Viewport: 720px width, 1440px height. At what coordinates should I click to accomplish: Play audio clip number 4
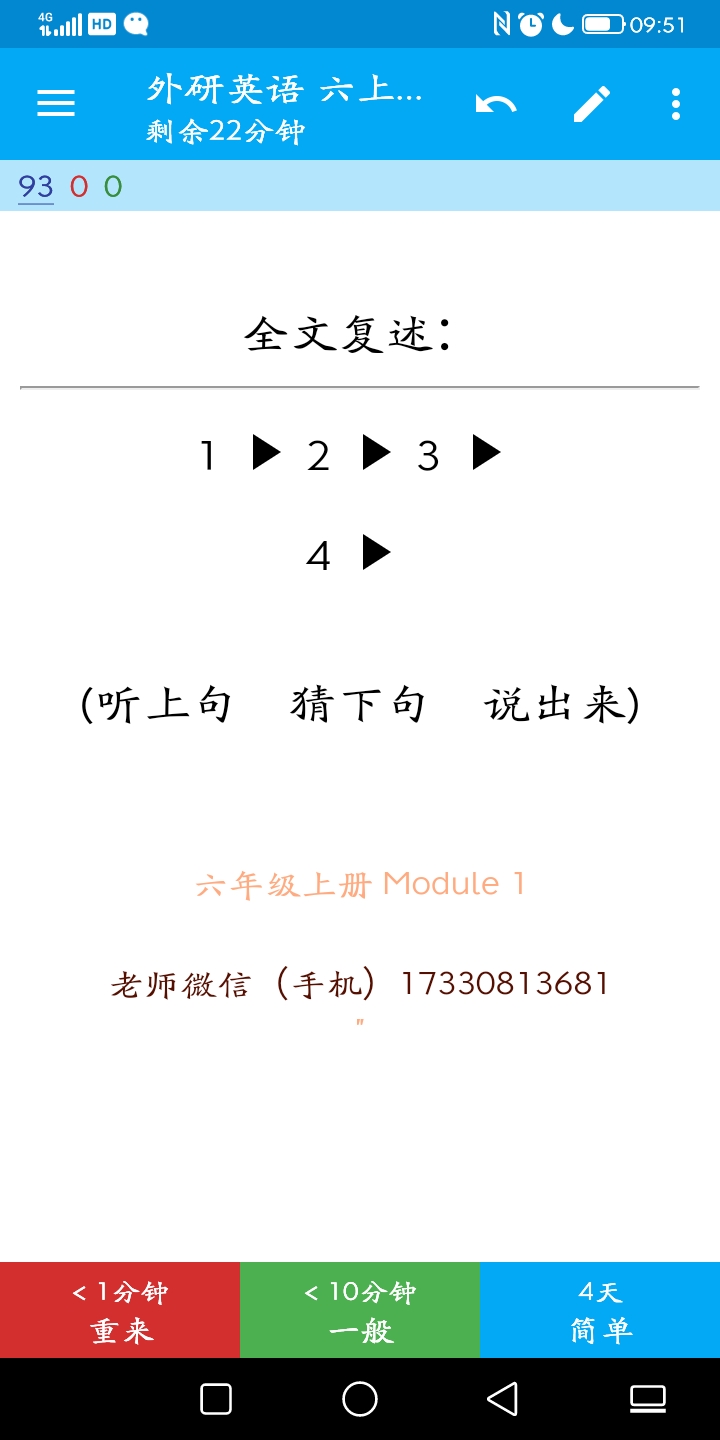tap(376, 552)
